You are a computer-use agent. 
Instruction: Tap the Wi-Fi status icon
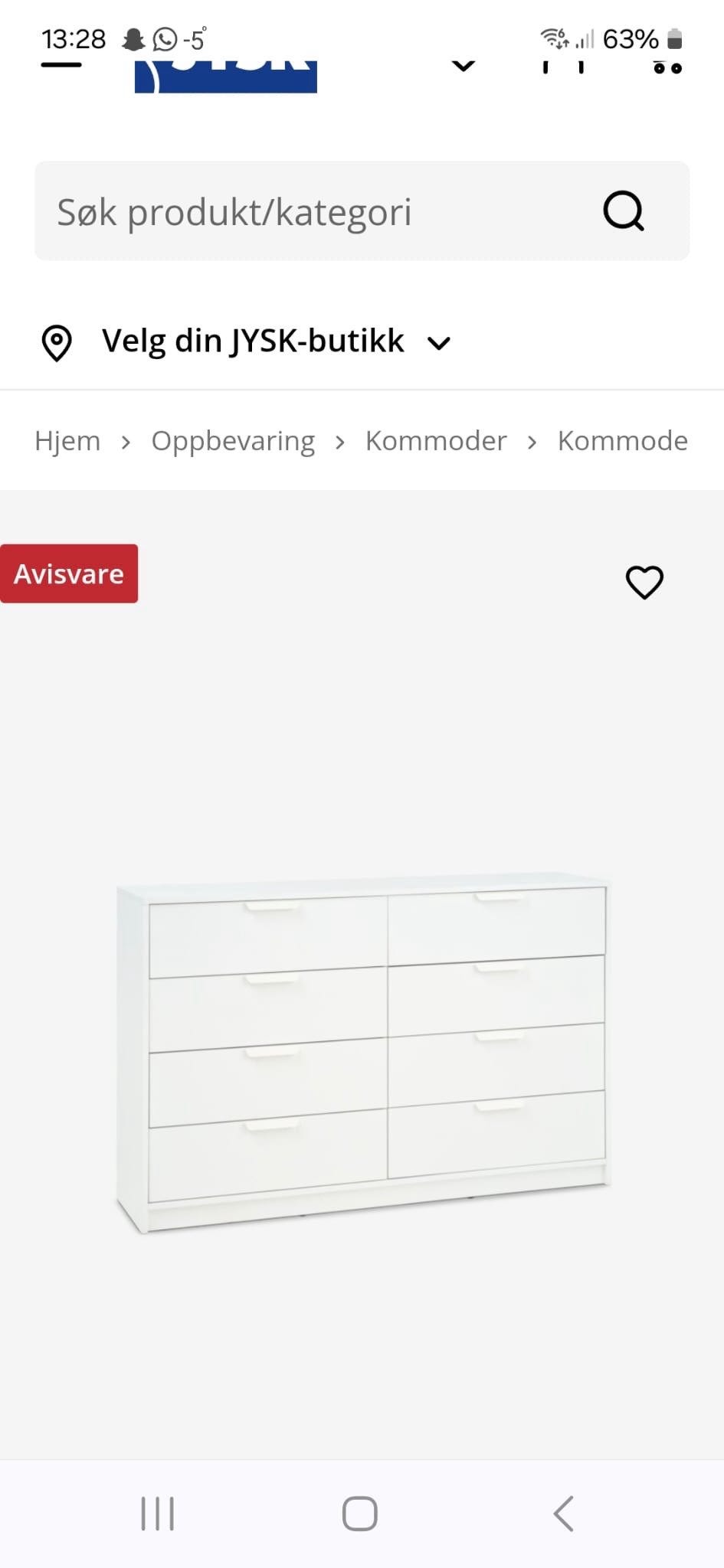point(553,37)
